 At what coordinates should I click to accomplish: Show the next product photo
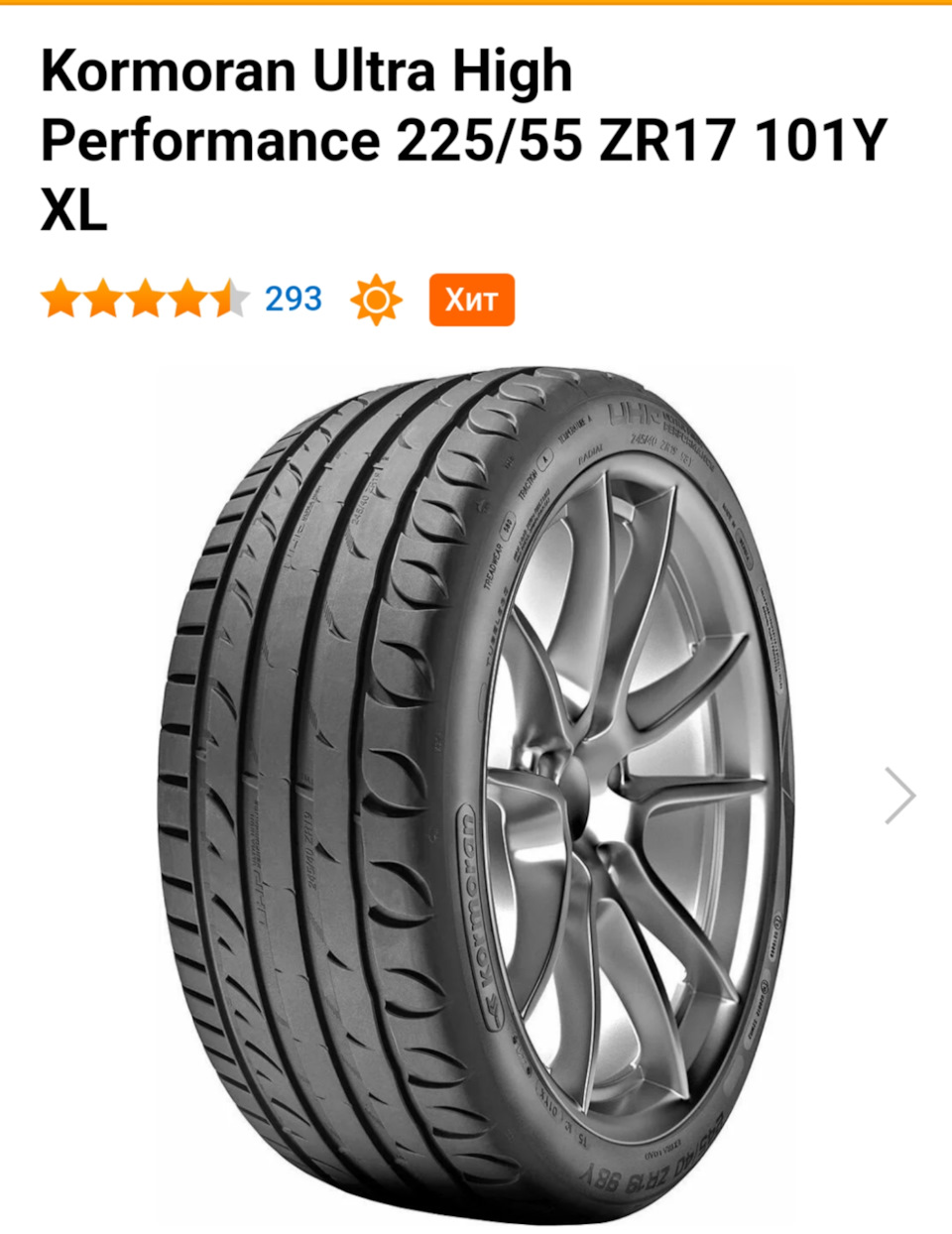click(899, 796)
